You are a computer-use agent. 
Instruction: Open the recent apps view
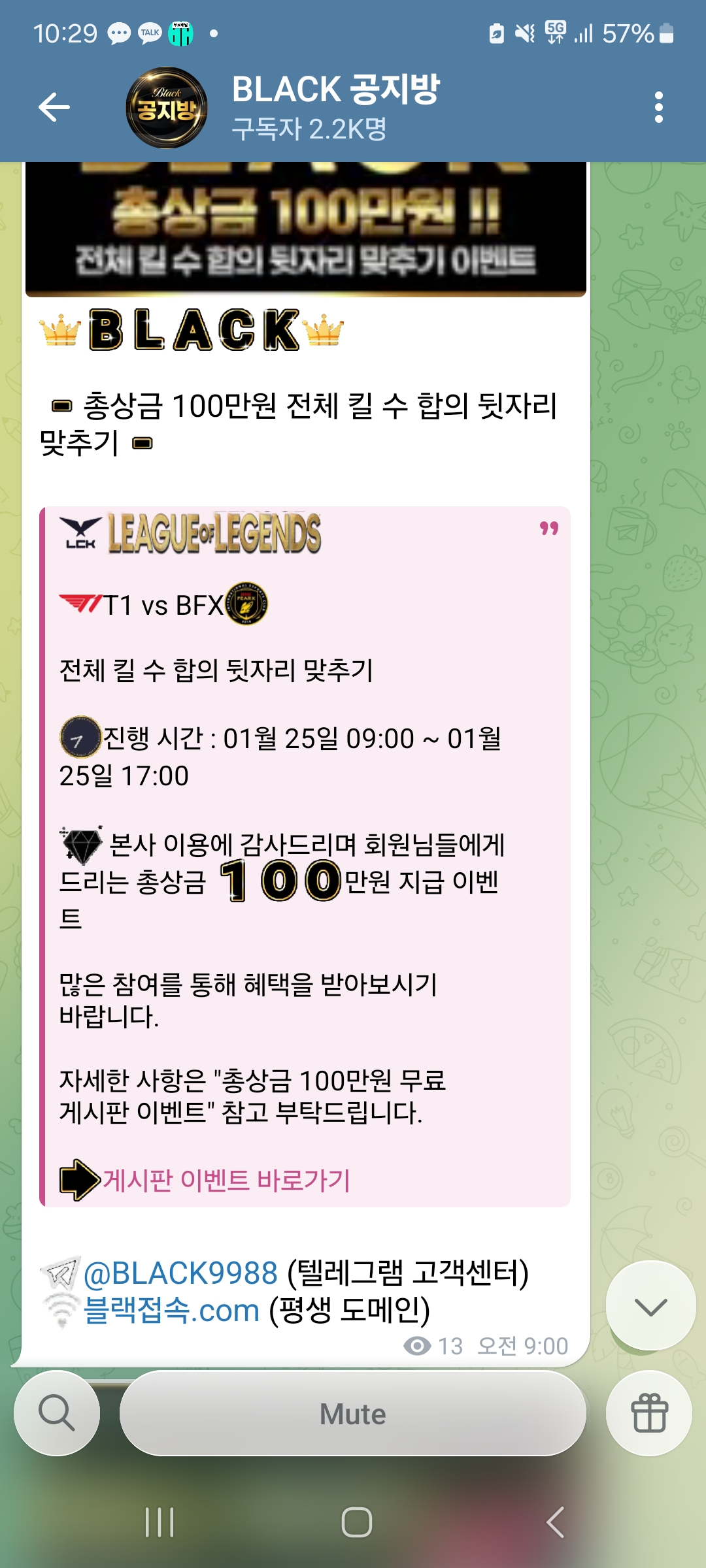160,1522
